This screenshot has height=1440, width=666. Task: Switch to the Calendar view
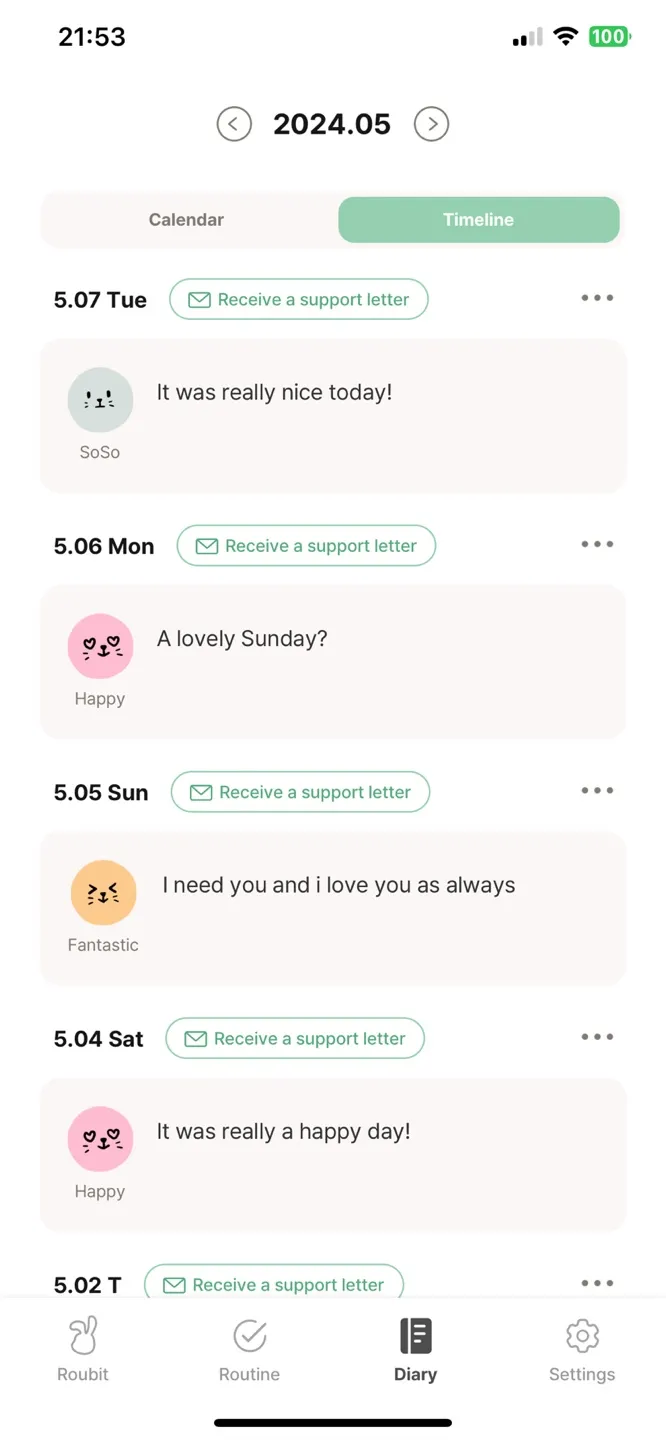[187, 220]
